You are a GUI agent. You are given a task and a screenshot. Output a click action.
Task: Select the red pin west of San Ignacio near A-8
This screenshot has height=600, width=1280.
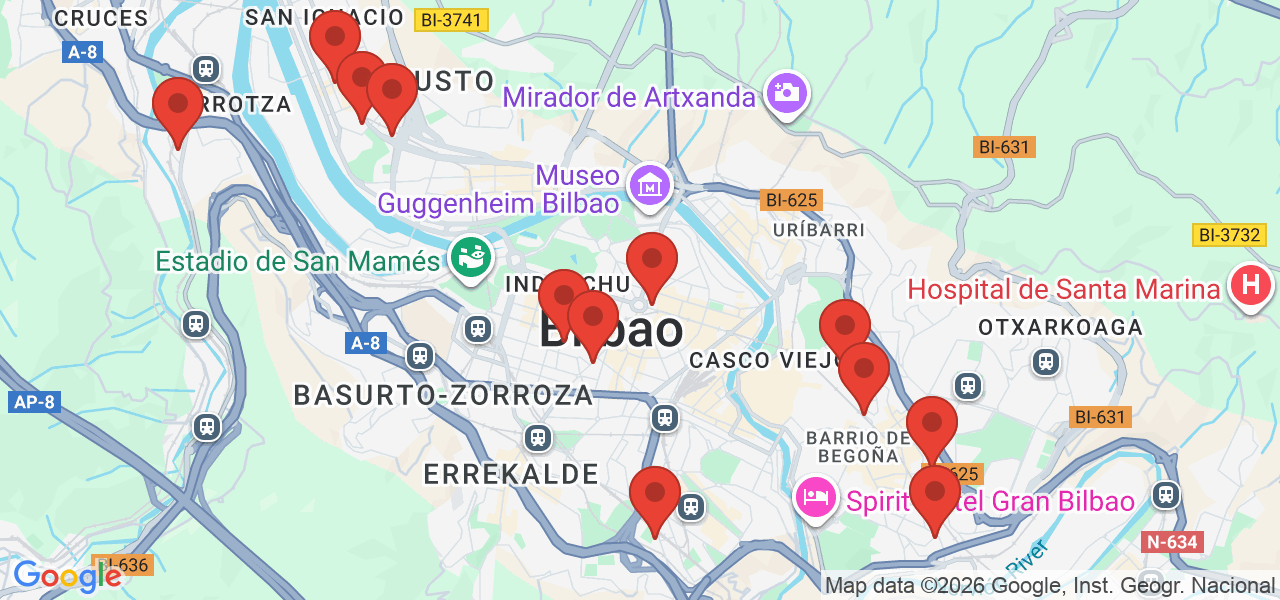(x=178, y=105)
